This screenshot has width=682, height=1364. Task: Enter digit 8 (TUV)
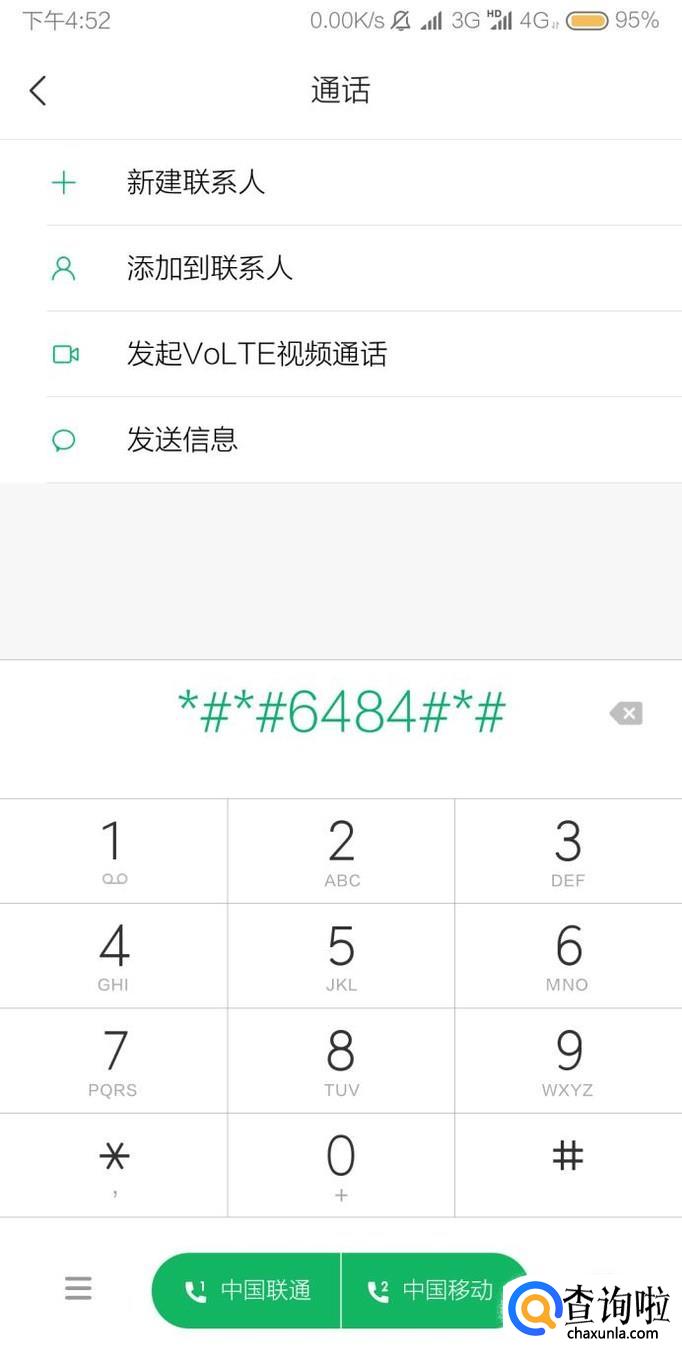click(341, 1061)
